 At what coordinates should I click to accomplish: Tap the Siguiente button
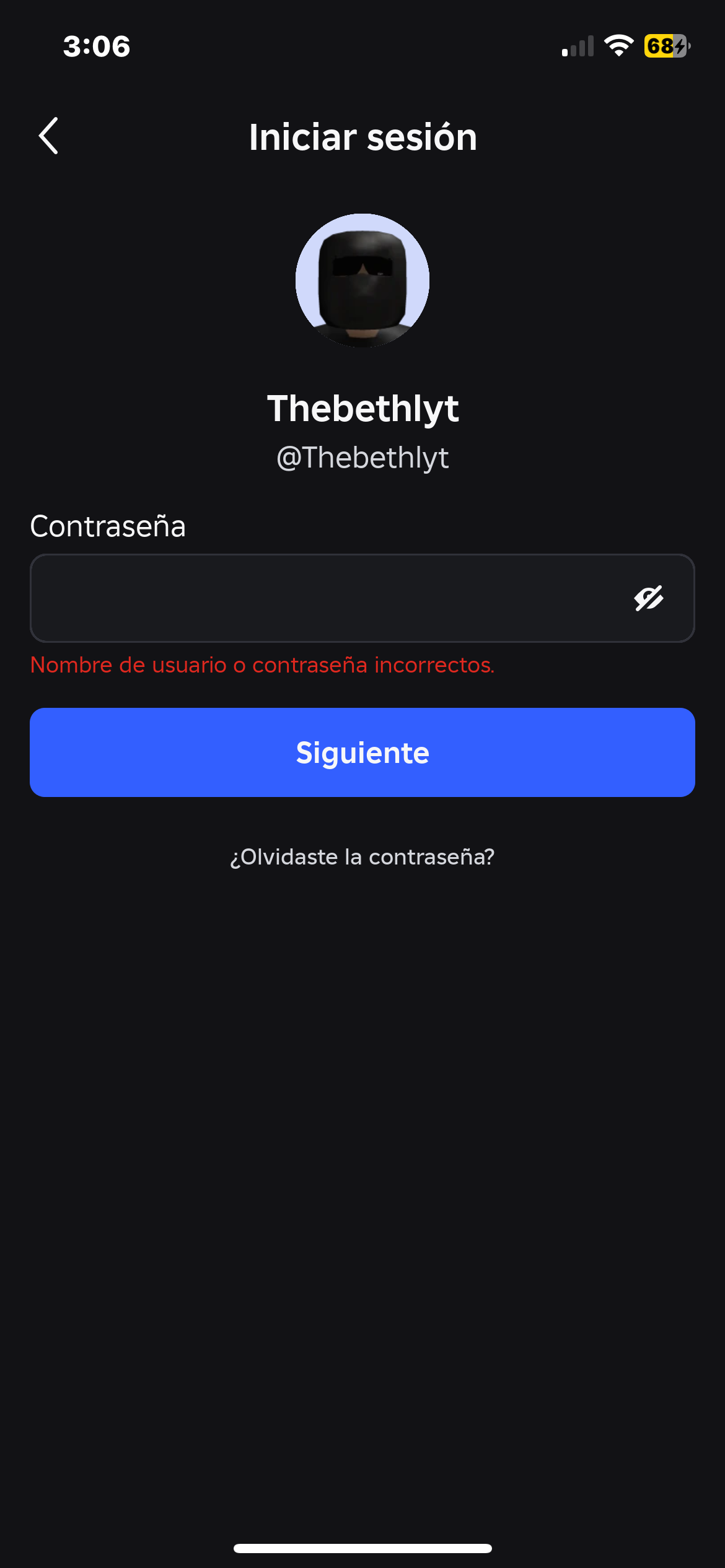(x=362, y=752)
